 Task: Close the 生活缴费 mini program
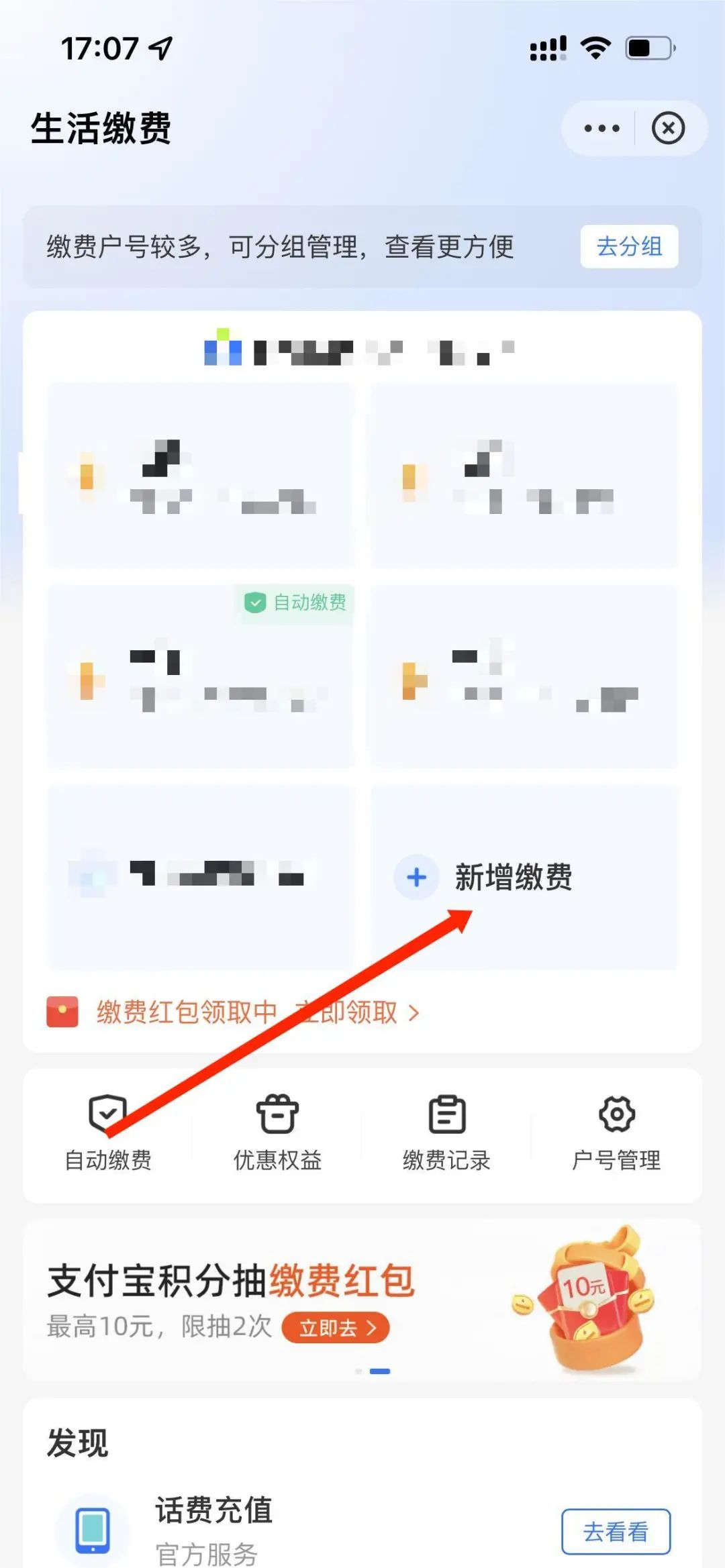668,128
